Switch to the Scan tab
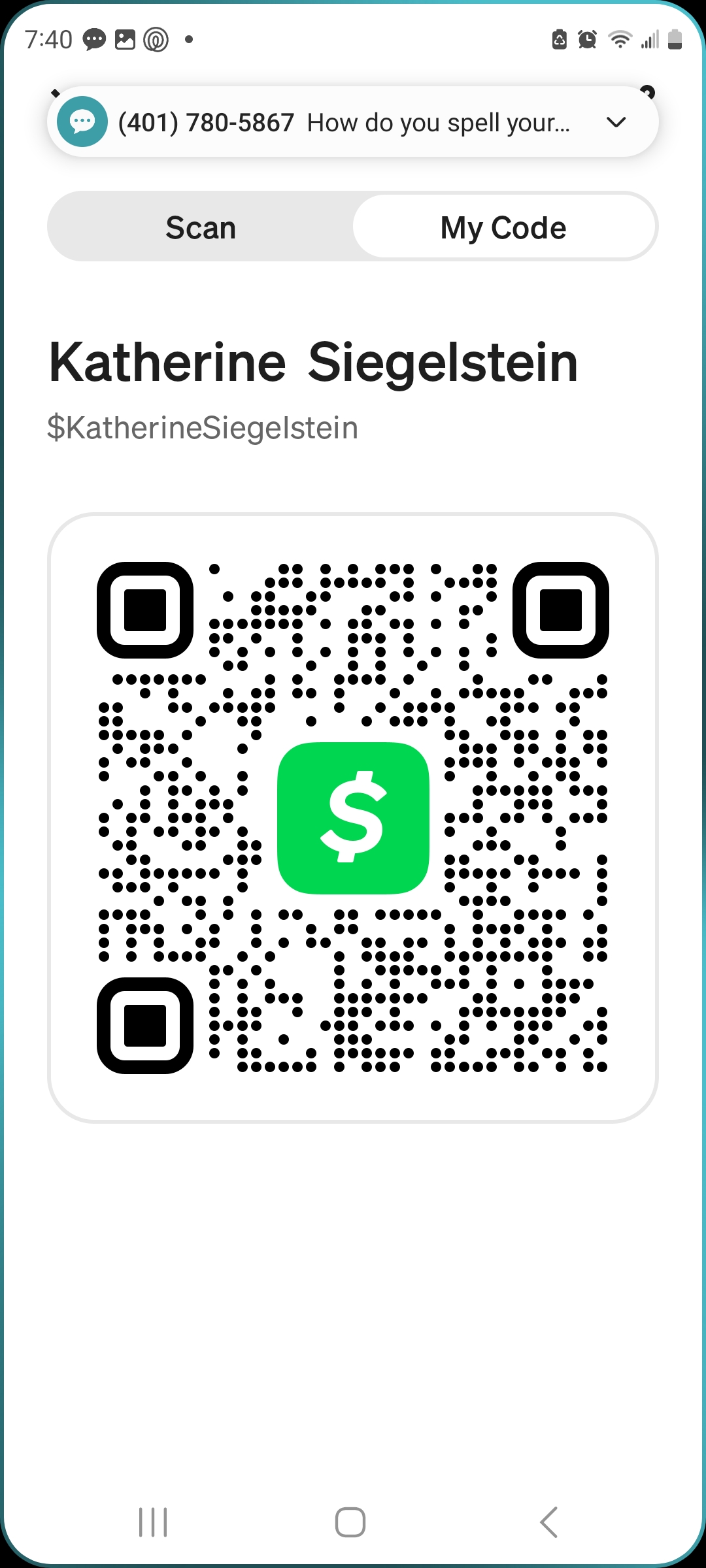Screen dimensions: 706x1568 click(x=201, y=227)
